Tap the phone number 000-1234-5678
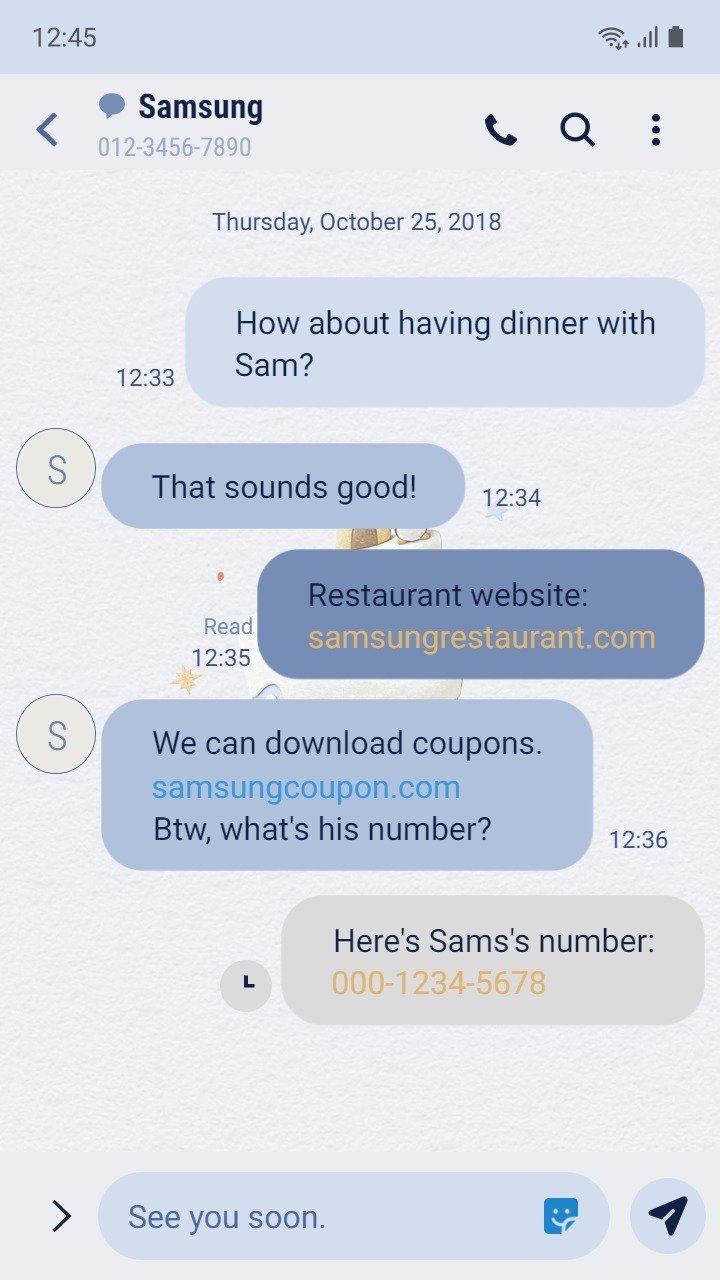720x1280 pixels. [439, 983]
